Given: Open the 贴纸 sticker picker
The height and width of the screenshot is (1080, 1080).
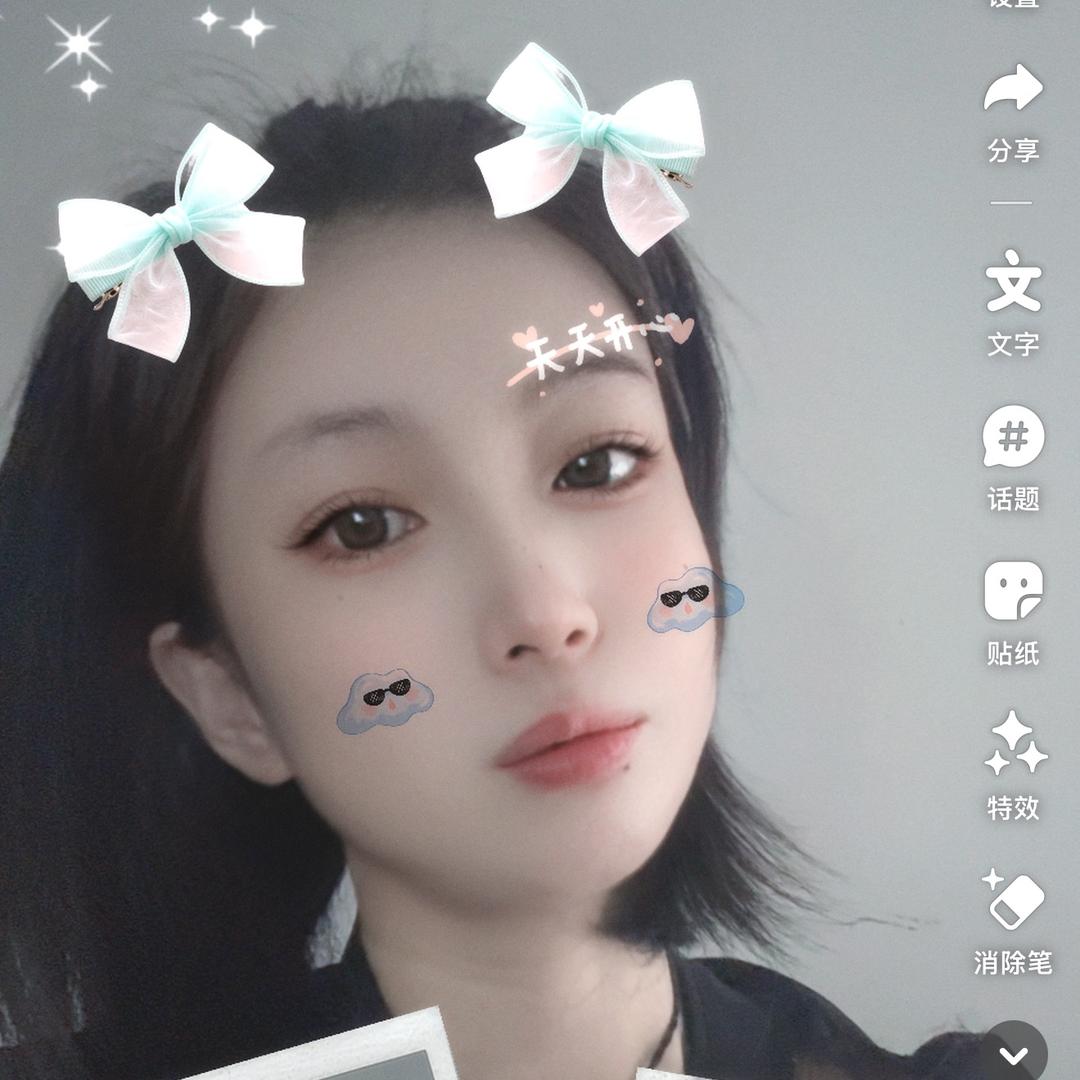Looking at the screenshot, I should tap(1013, 592).
